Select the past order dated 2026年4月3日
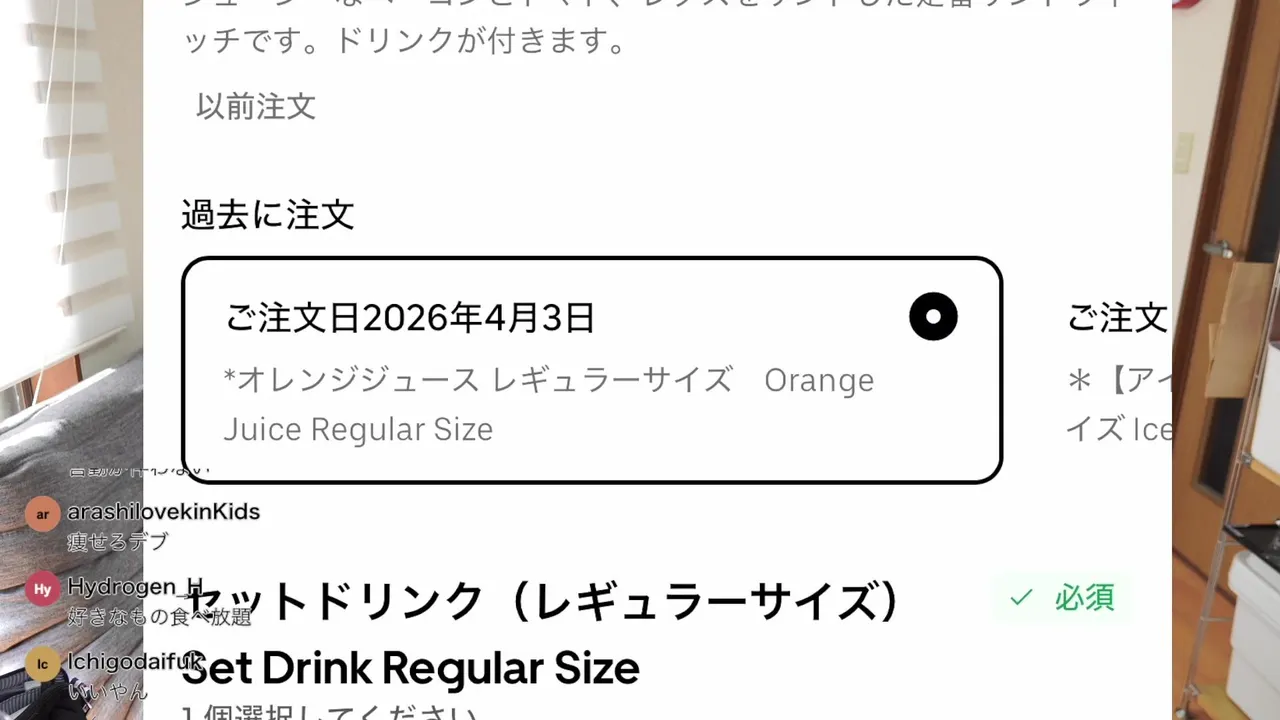 (x=590, y=370)
